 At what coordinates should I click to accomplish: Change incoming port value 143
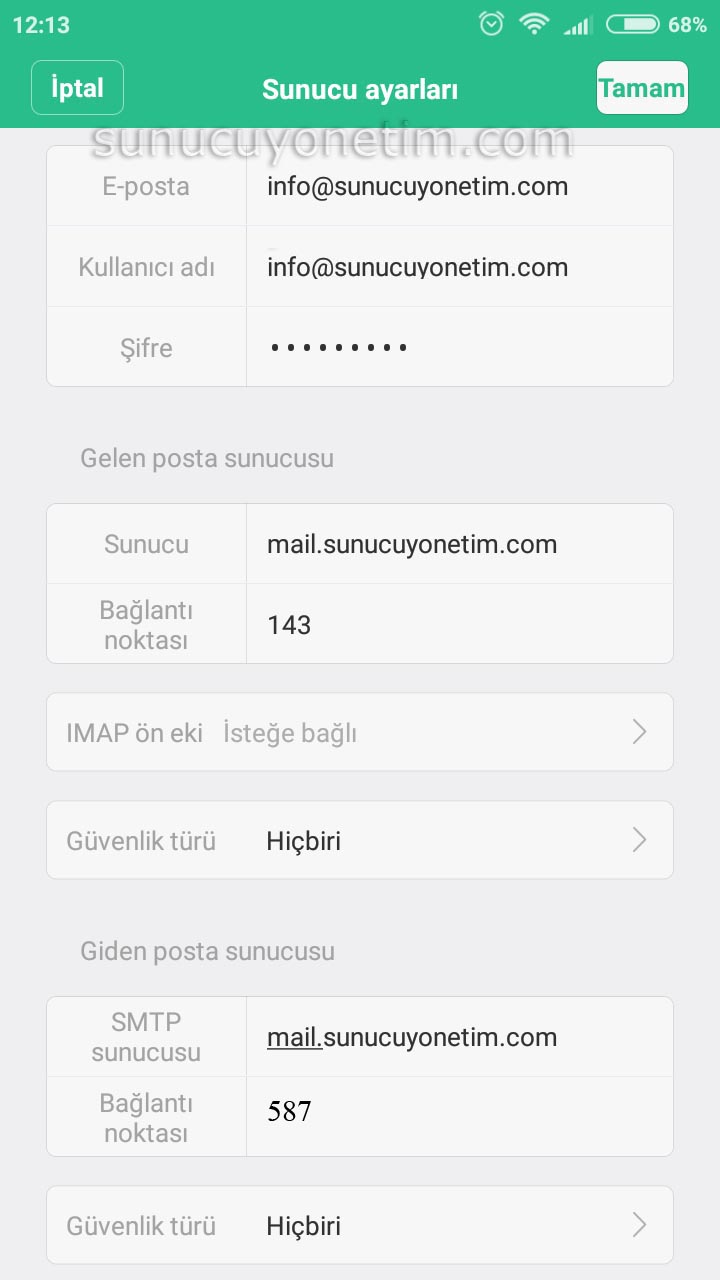[459, 624]
